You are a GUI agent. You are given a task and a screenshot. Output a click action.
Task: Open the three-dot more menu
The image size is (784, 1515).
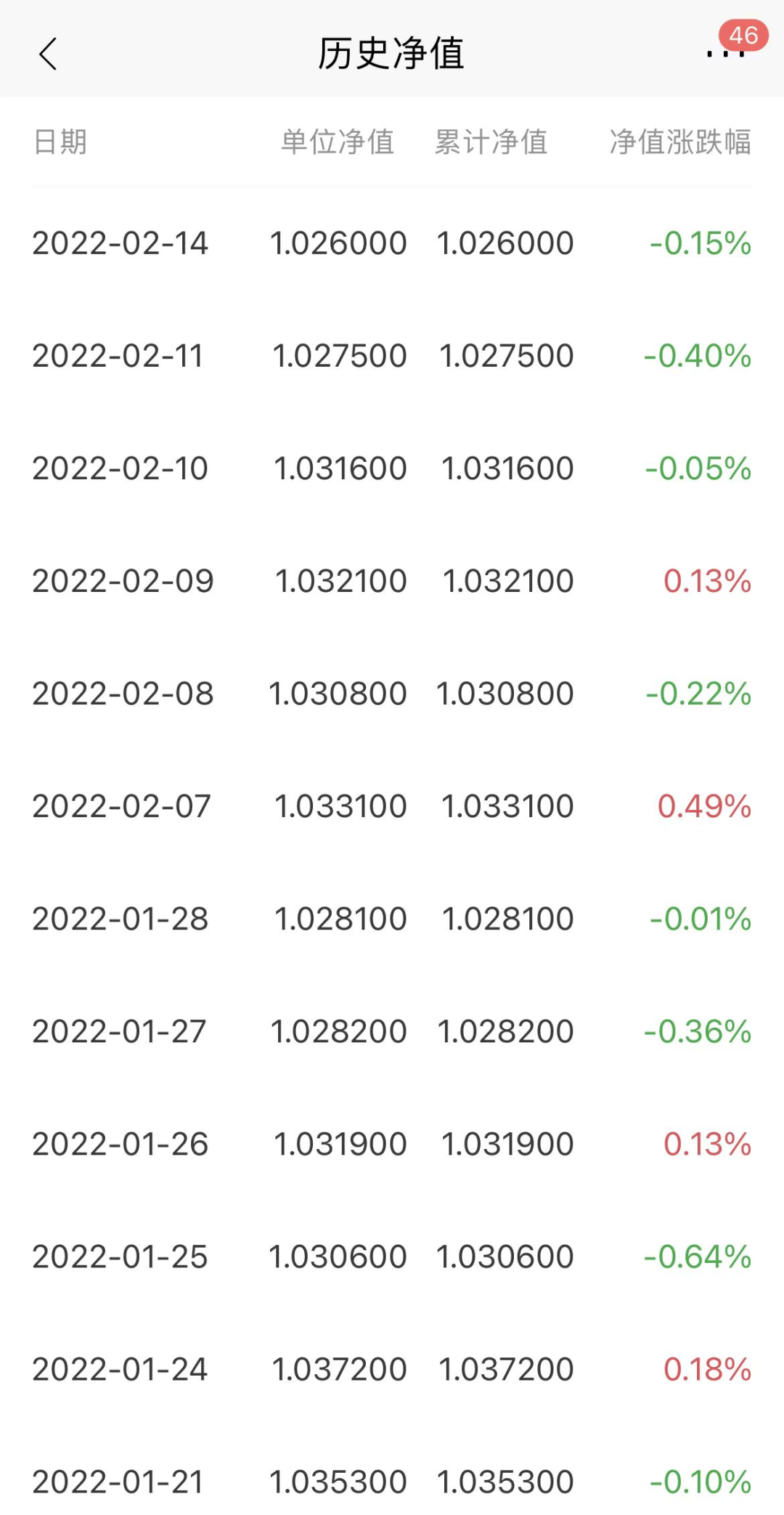(x=725, y=54)
